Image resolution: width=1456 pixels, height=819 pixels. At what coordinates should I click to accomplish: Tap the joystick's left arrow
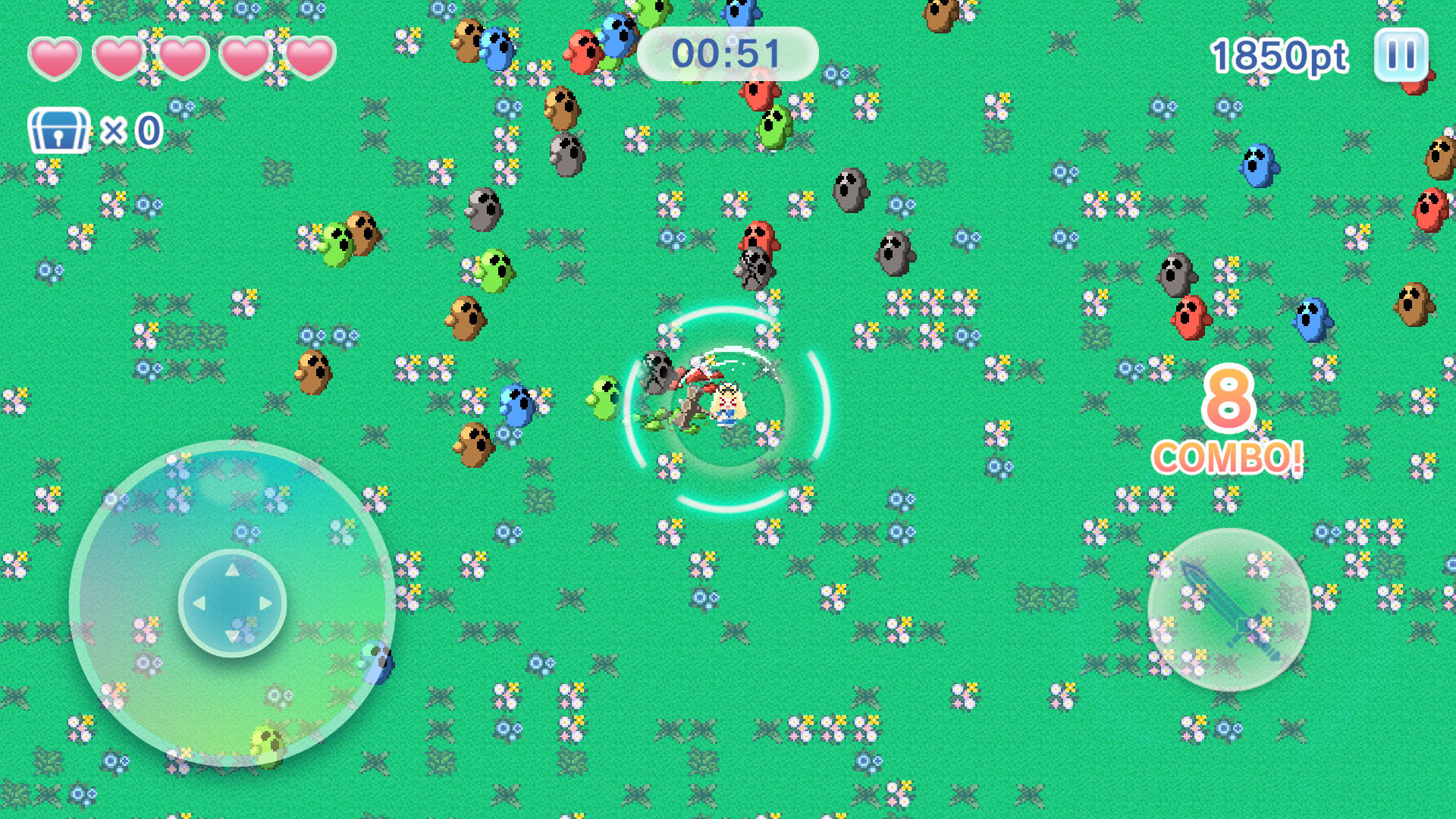pos(199,604)
